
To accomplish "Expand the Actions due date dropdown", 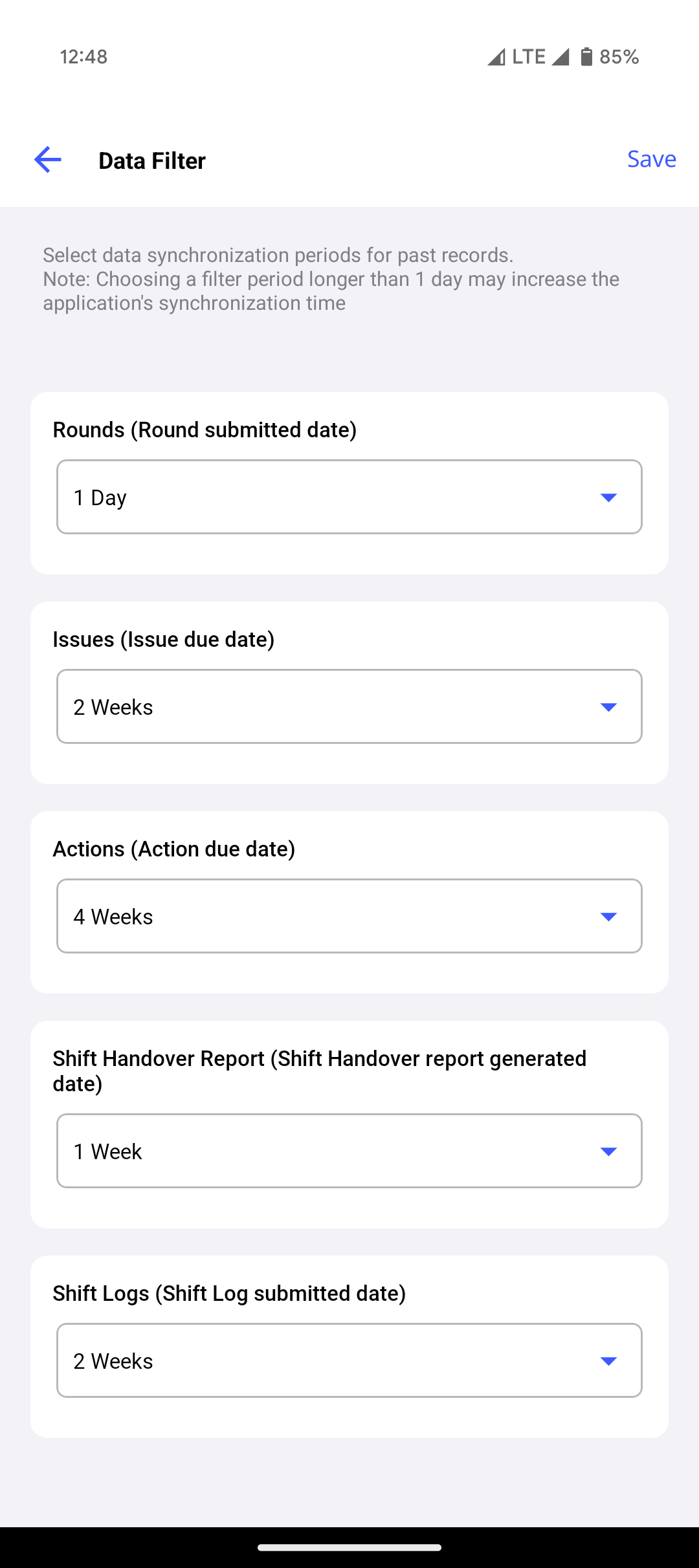I will (349, 916).
